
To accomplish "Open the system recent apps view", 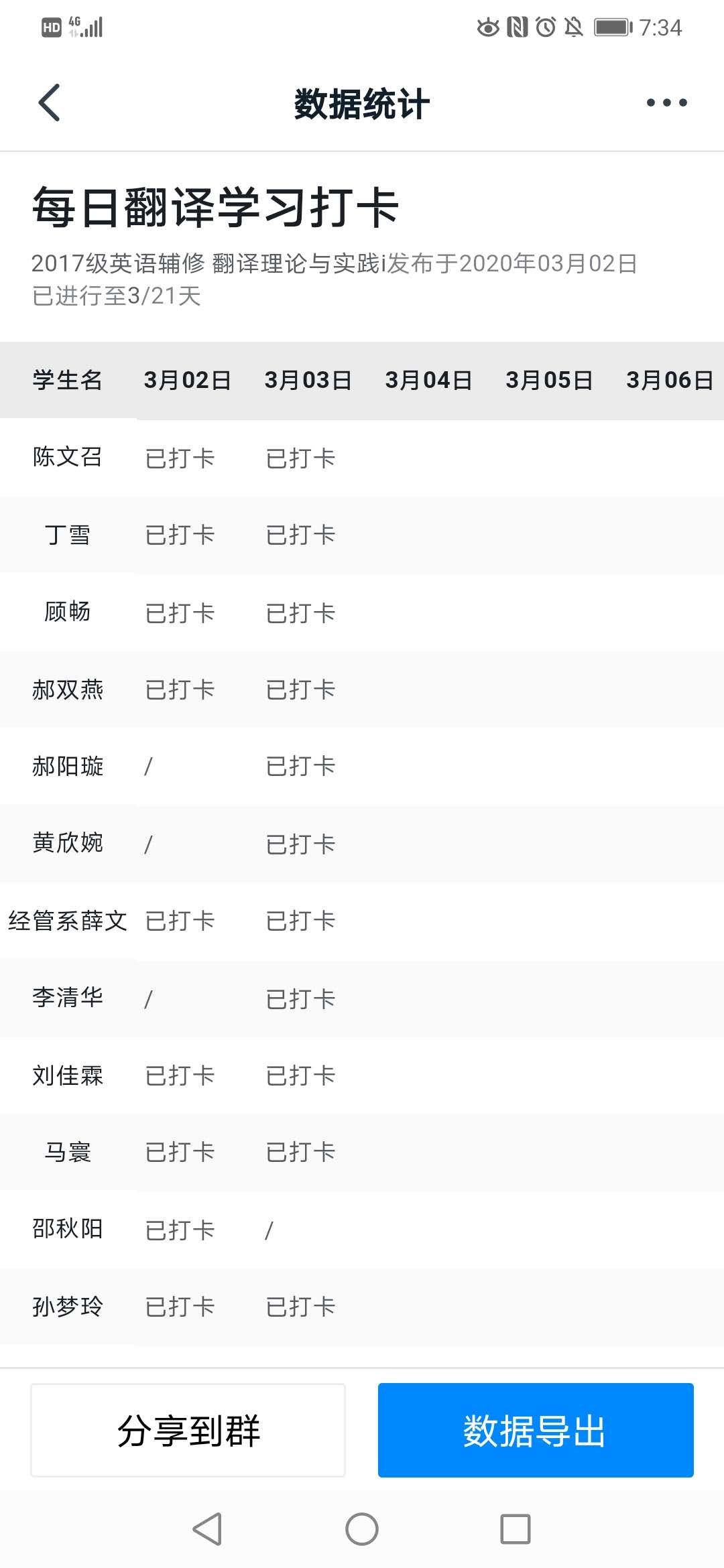I will 515,1529.
